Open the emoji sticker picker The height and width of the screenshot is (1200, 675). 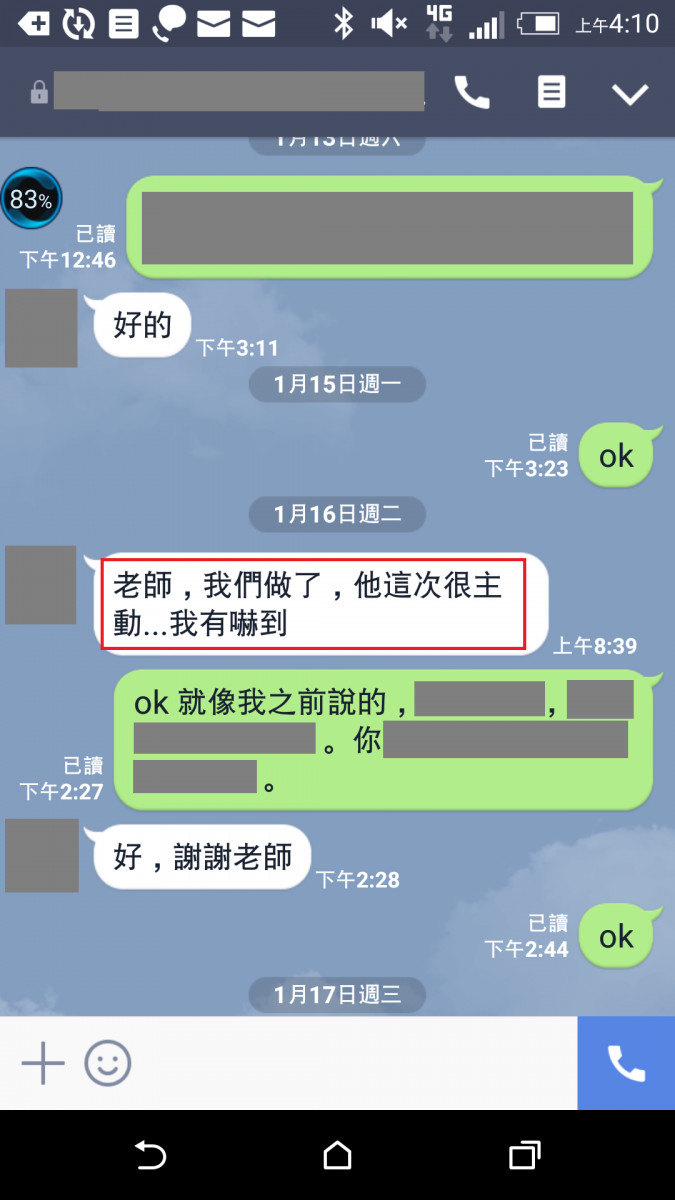[107, 1063]
